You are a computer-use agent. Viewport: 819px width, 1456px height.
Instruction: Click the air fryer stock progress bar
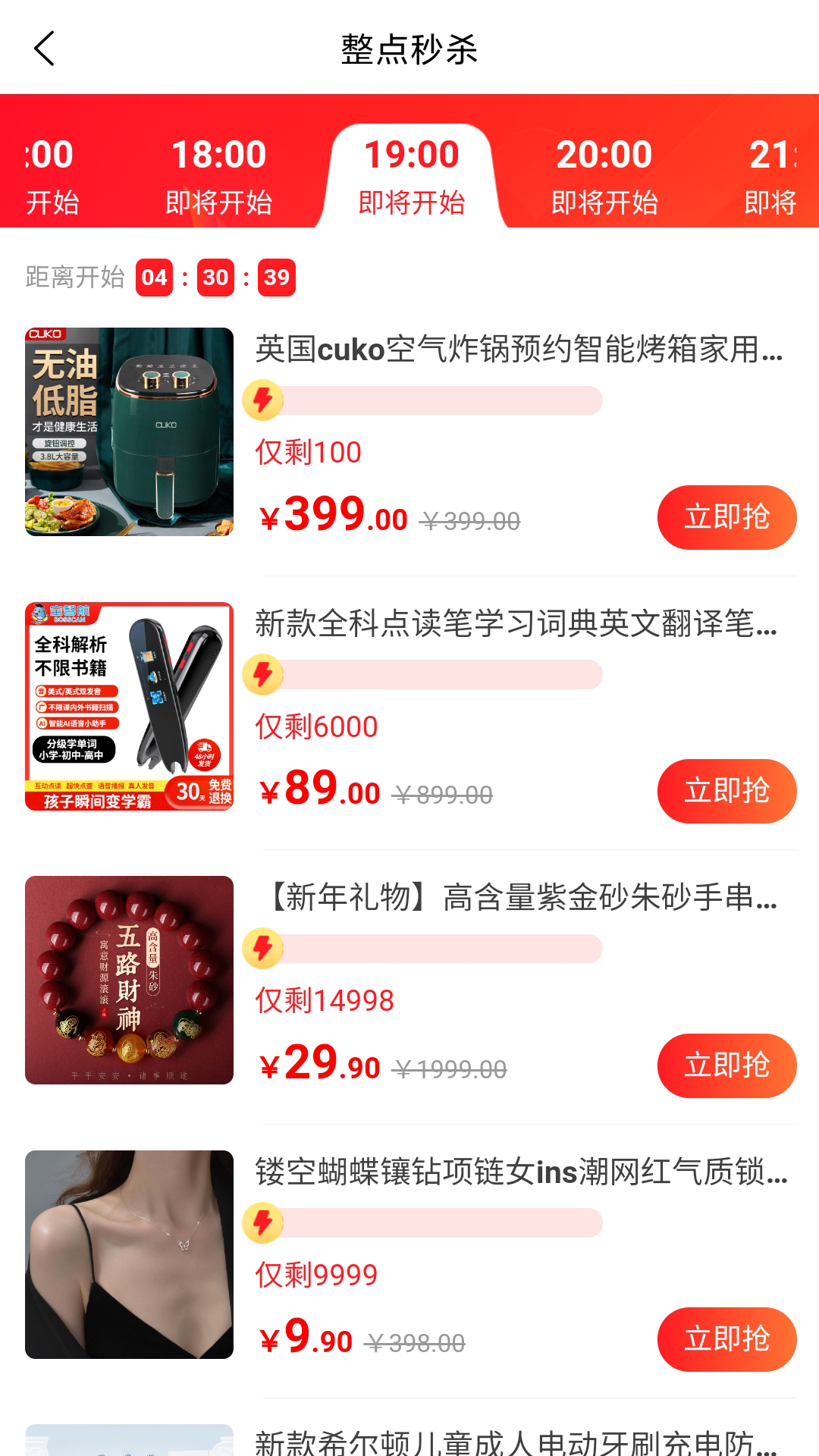440,399
